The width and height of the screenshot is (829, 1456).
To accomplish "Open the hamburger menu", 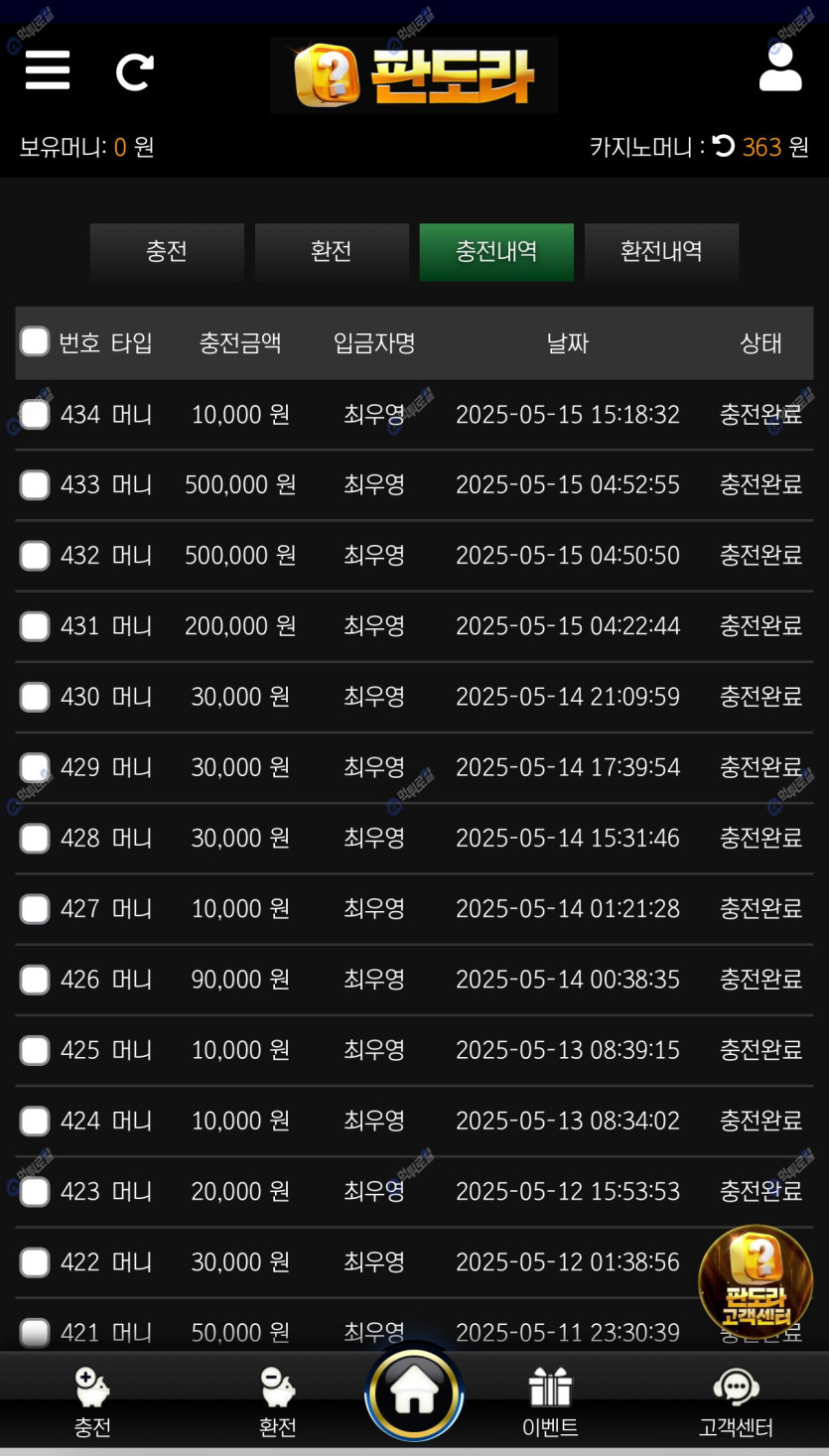I will [48, 70].
